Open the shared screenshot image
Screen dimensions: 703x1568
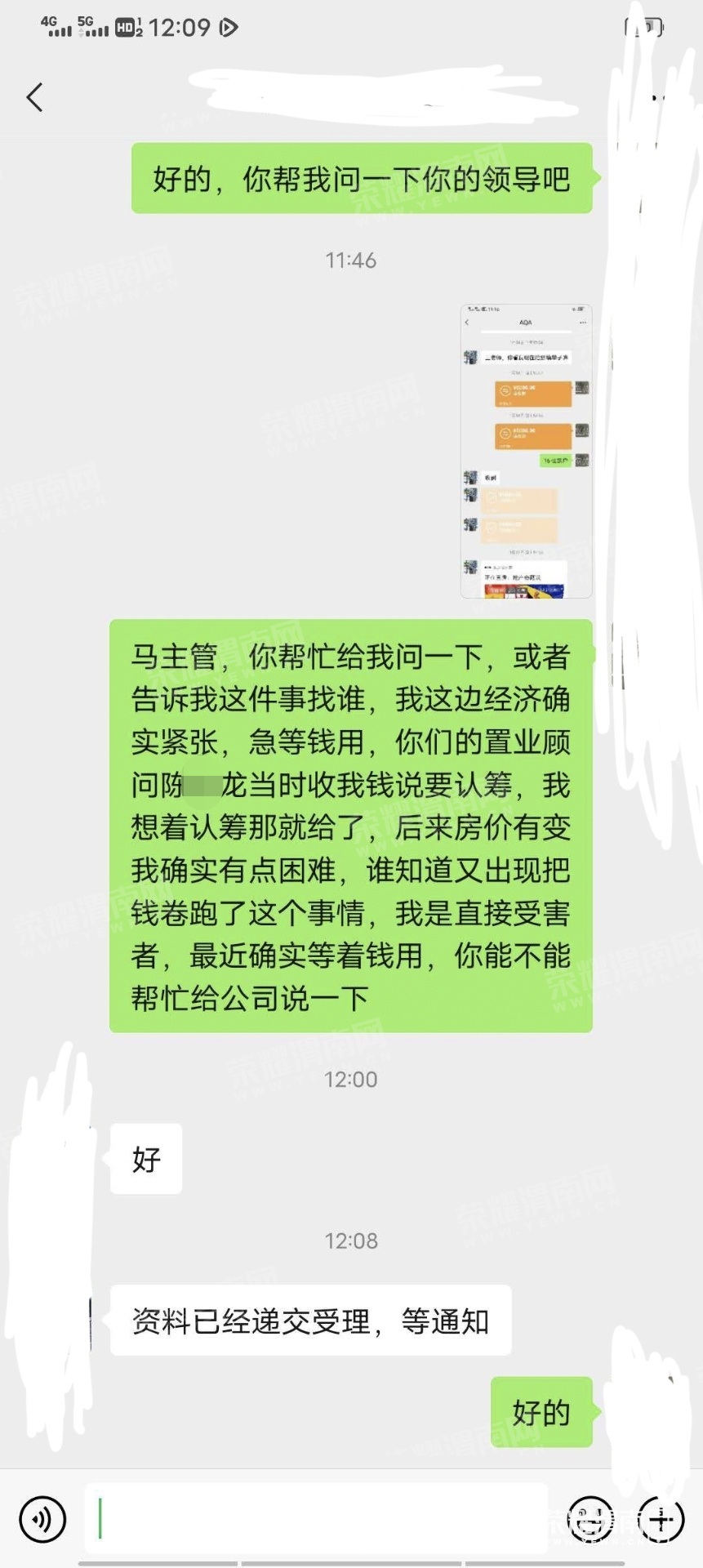coord(526,451)
